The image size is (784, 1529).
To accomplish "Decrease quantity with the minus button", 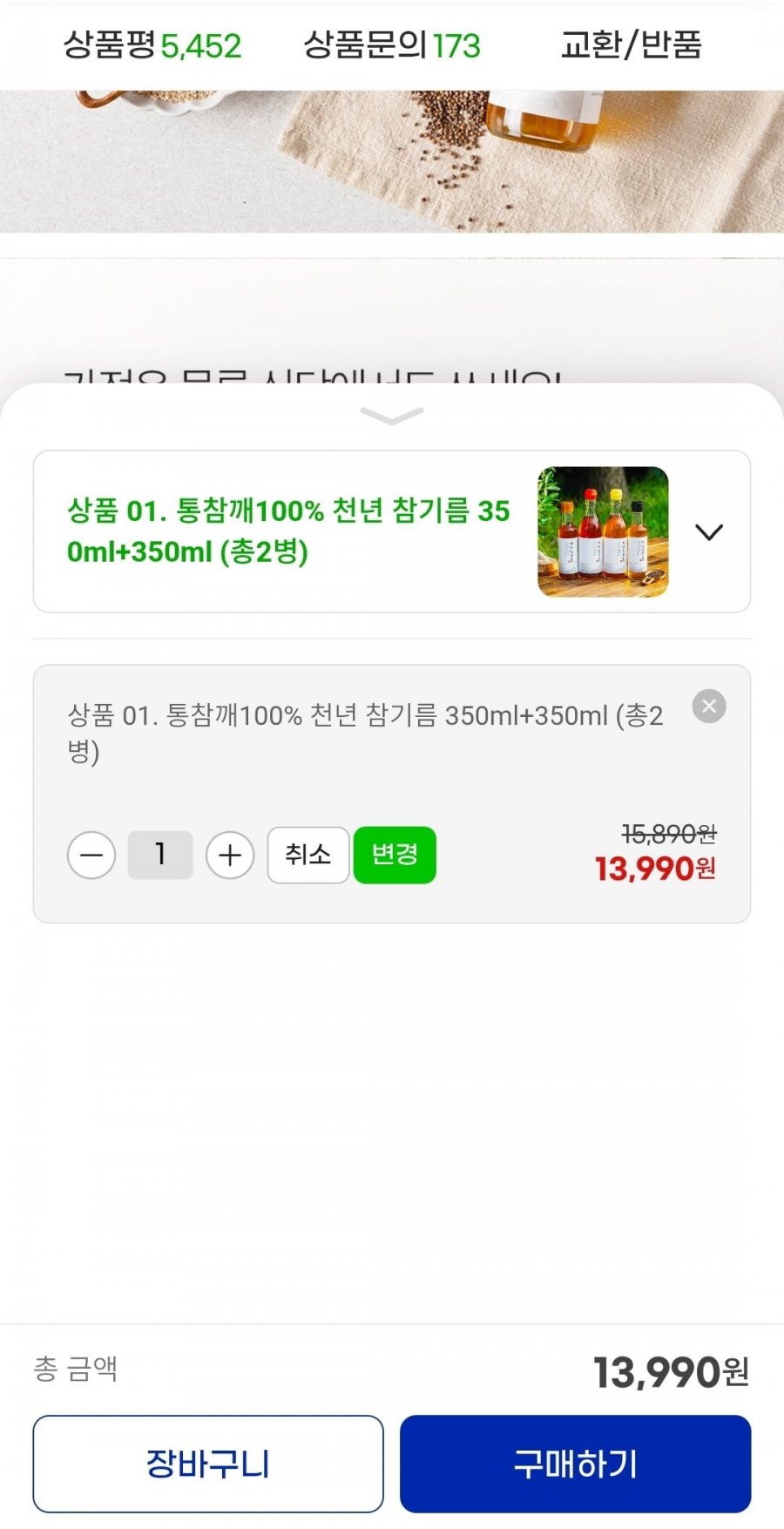I will (91, 855).
